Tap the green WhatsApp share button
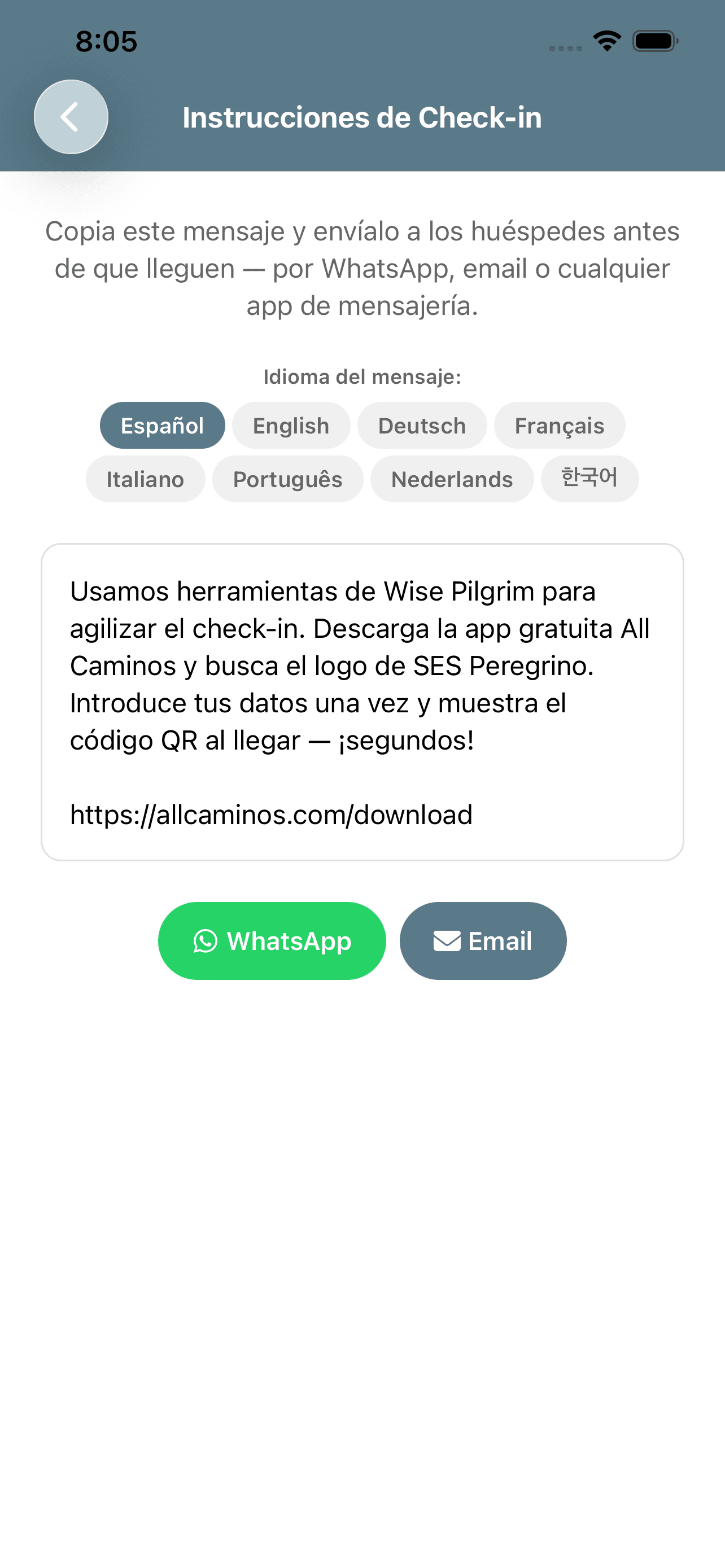The image size is (725, 1568). tap(272, 940)
